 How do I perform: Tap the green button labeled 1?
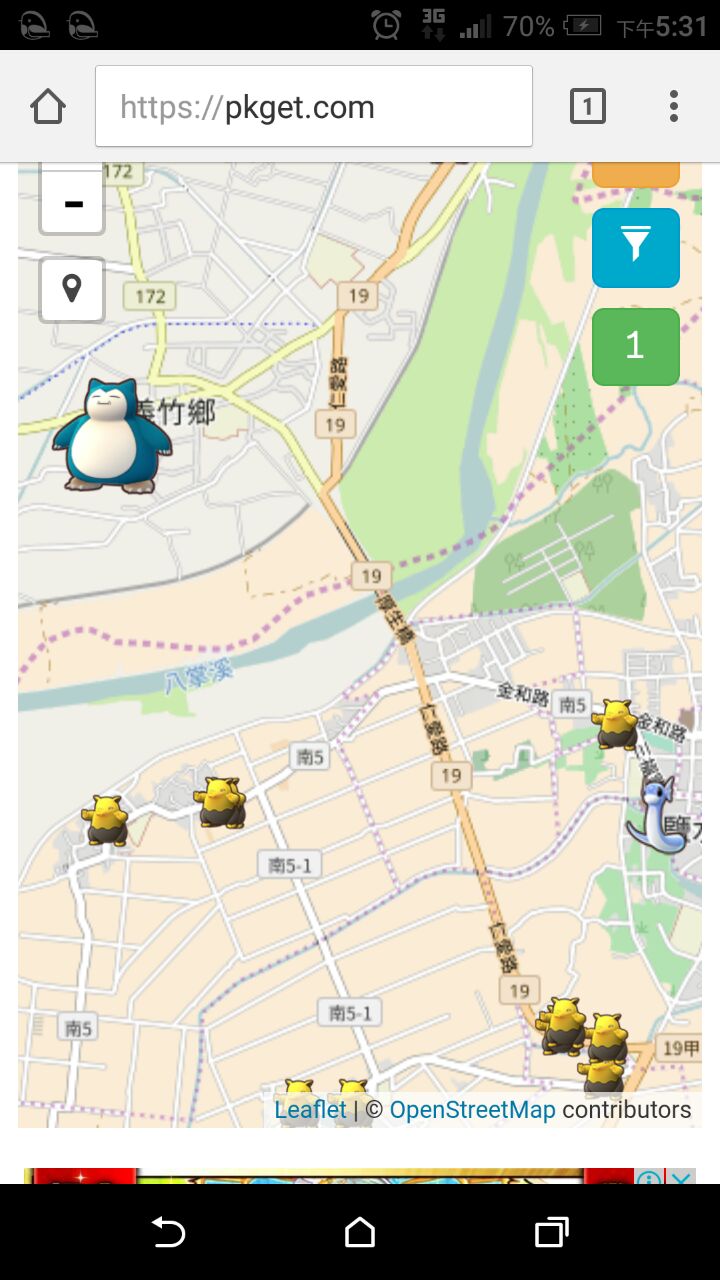click(x=636, y=346)
